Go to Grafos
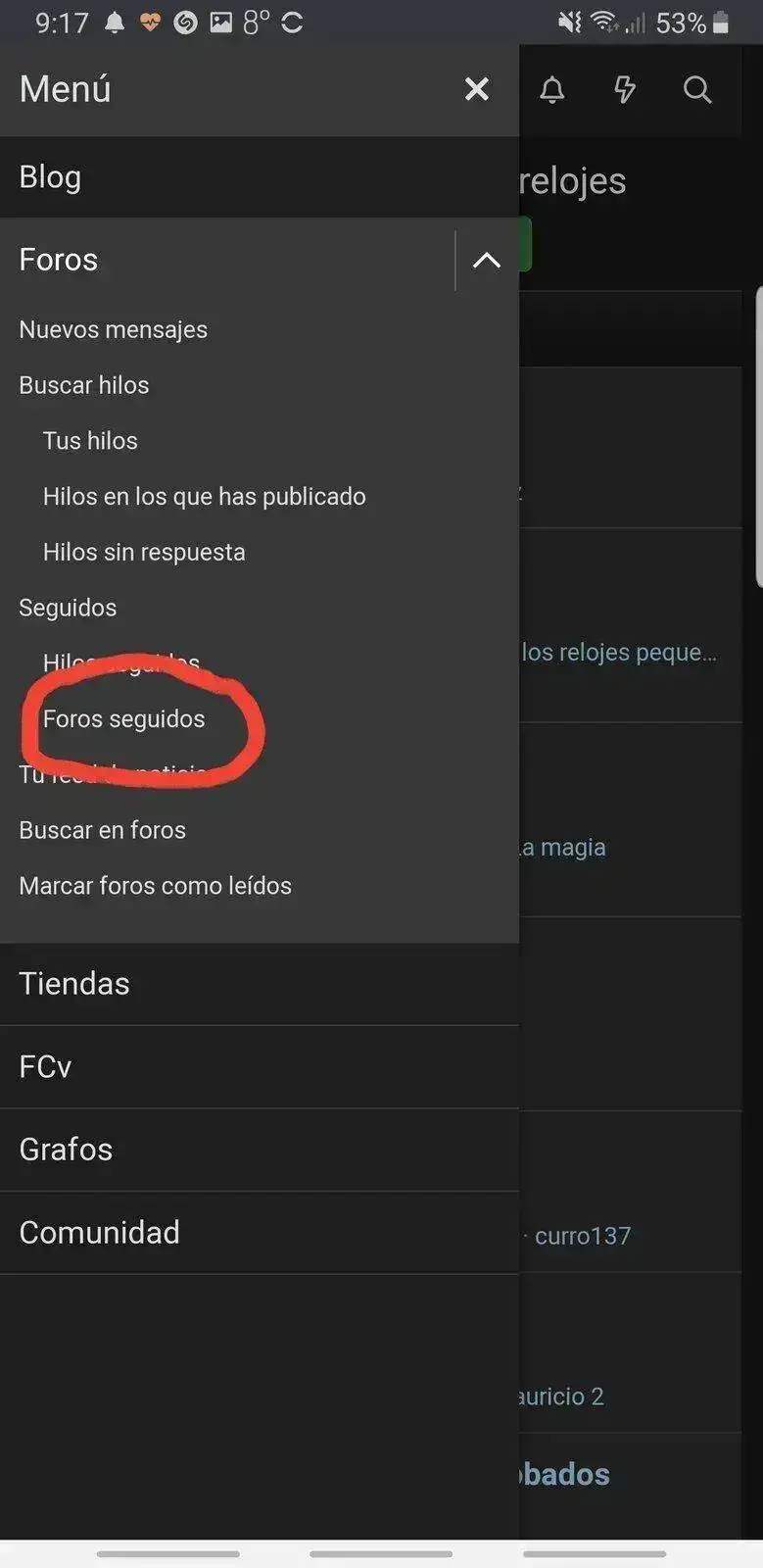Screen dimensions: 763x1568 click(x=66, y=1150)
